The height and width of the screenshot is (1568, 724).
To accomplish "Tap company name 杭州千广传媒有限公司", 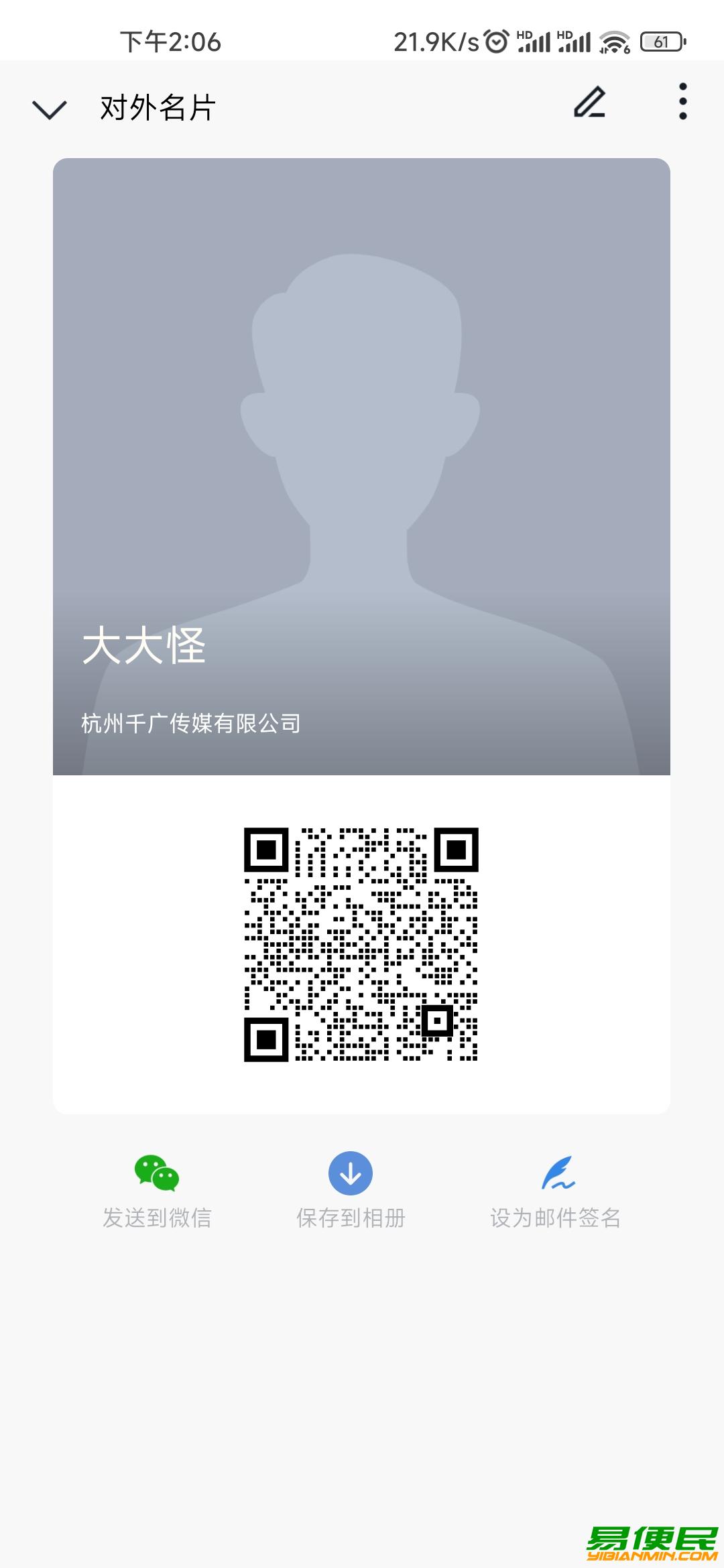I will coord(190,722).
